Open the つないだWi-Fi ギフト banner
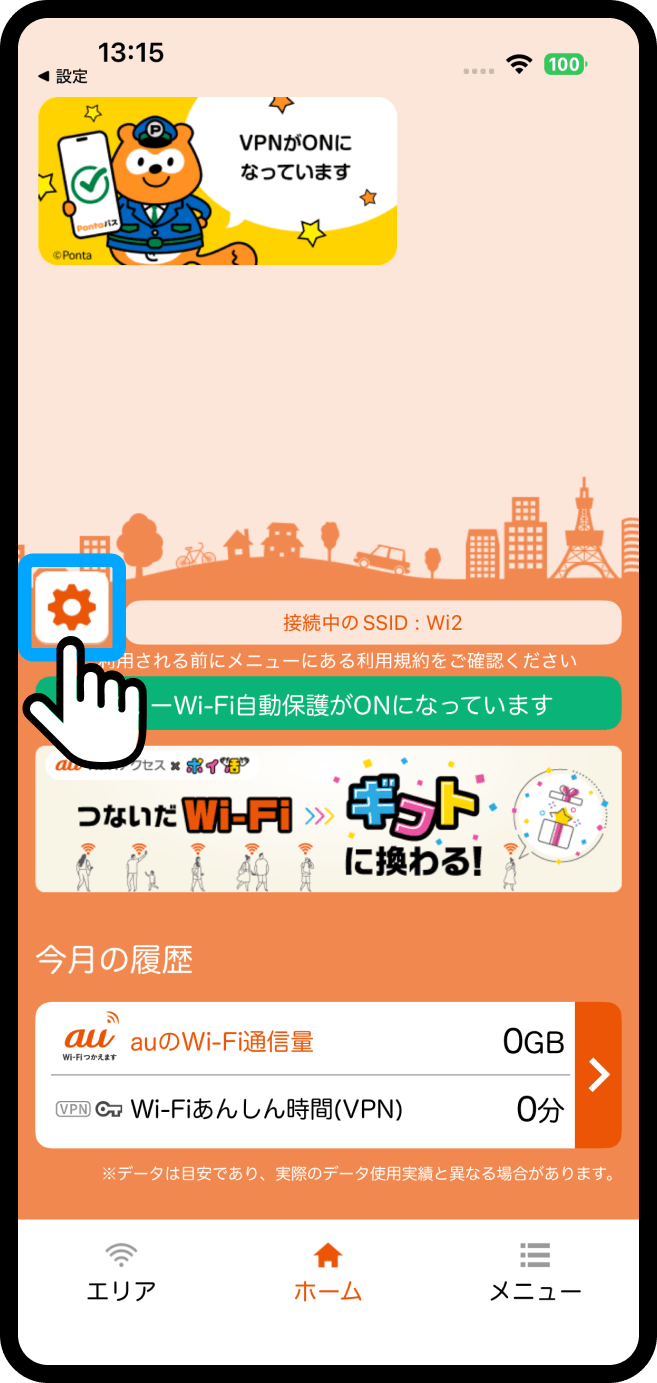 (328, 818)
